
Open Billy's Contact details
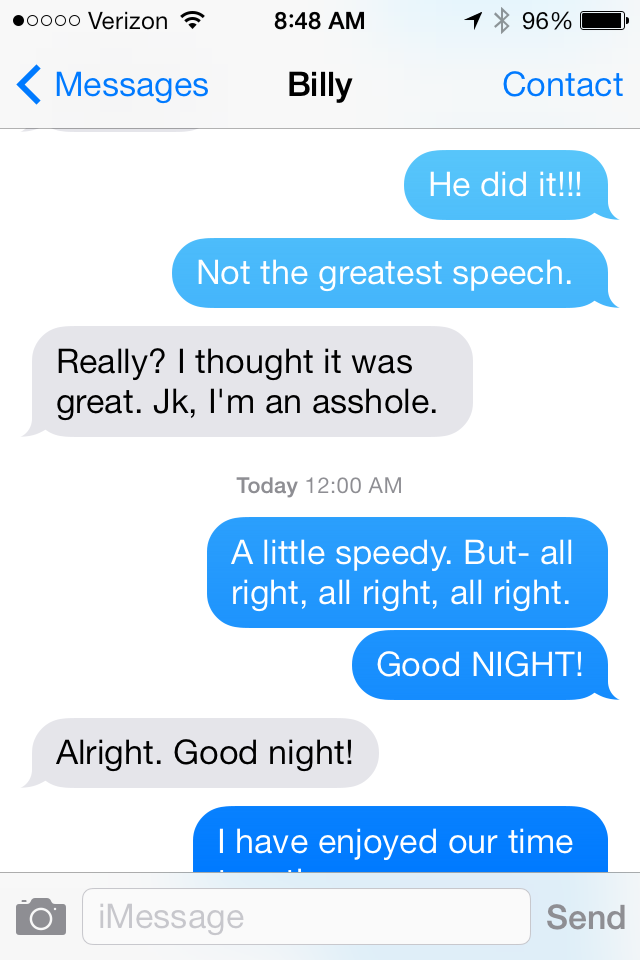pyautogui.click(x=562, y=86)
